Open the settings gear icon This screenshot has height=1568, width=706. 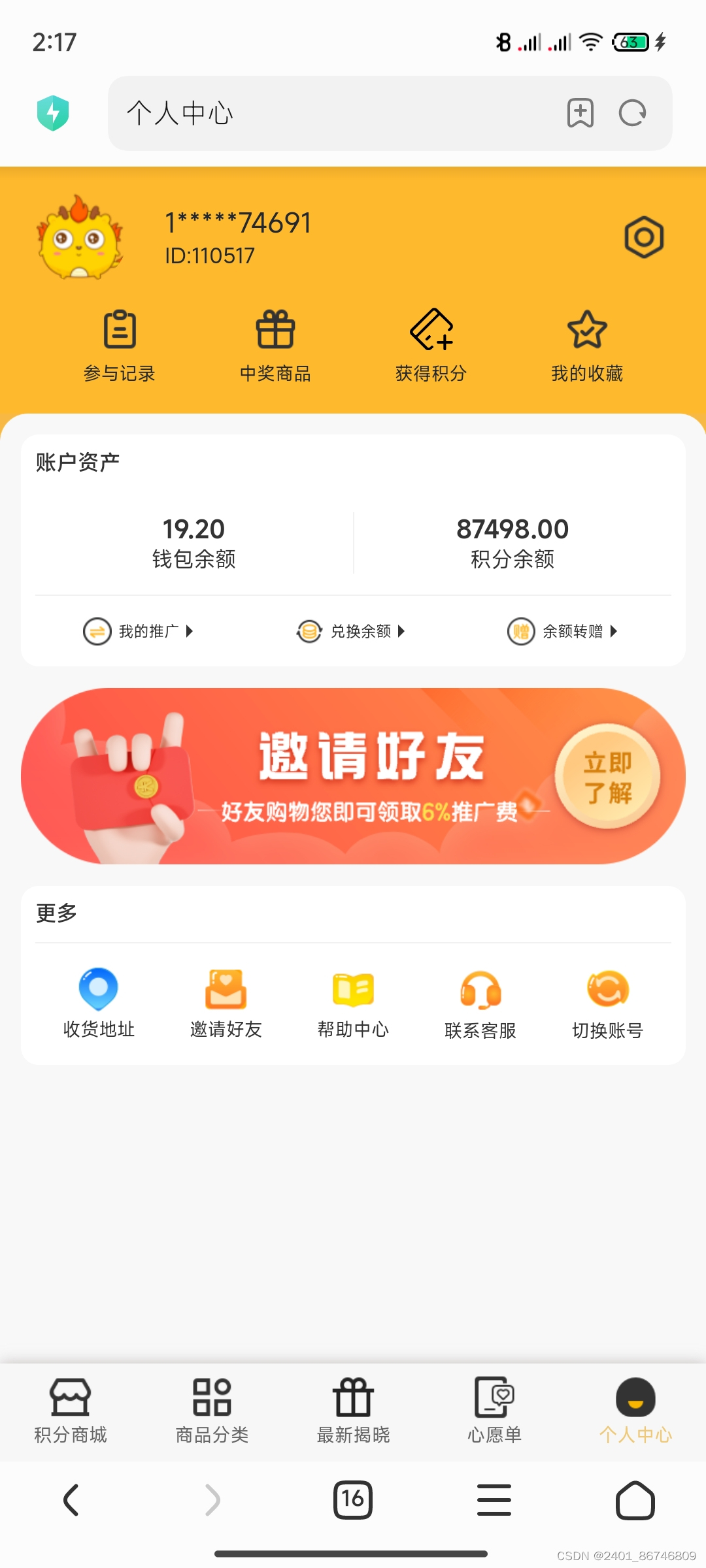coord(644,237)
